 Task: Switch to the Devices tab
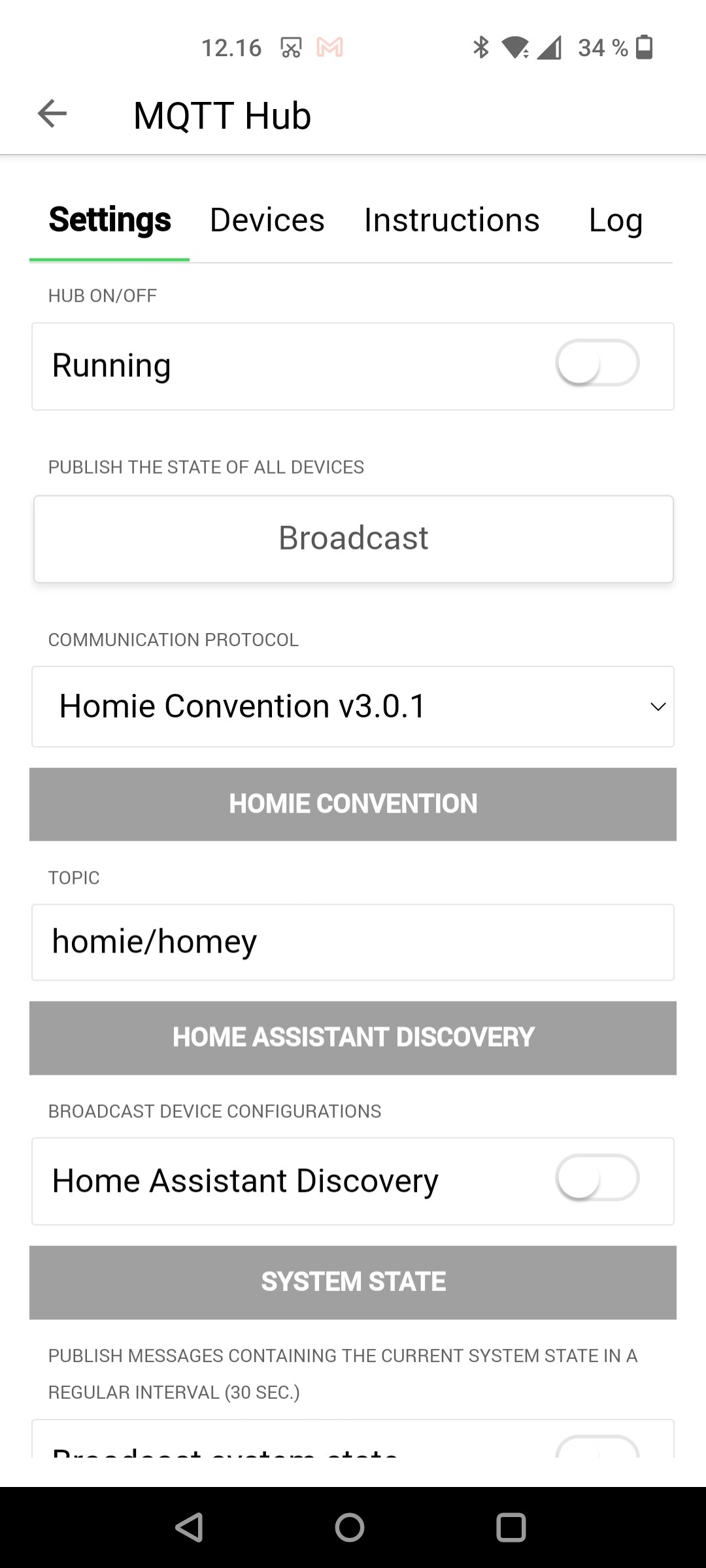click(x=267, y=220)
